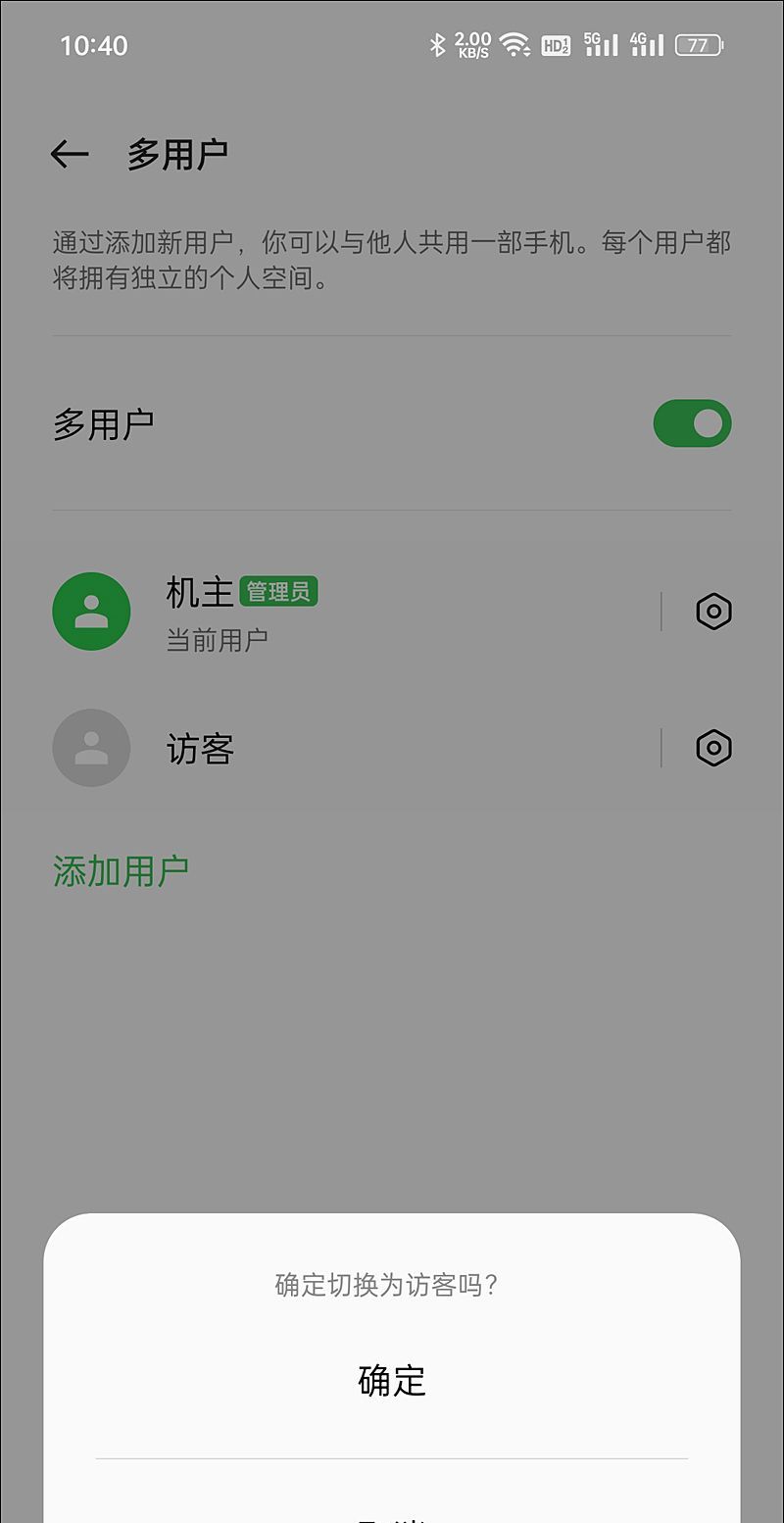The width and height of the screenshot is (784, 1523).
Task: Tap the back arrow to leave 多用户
Action: click(69, 153)
